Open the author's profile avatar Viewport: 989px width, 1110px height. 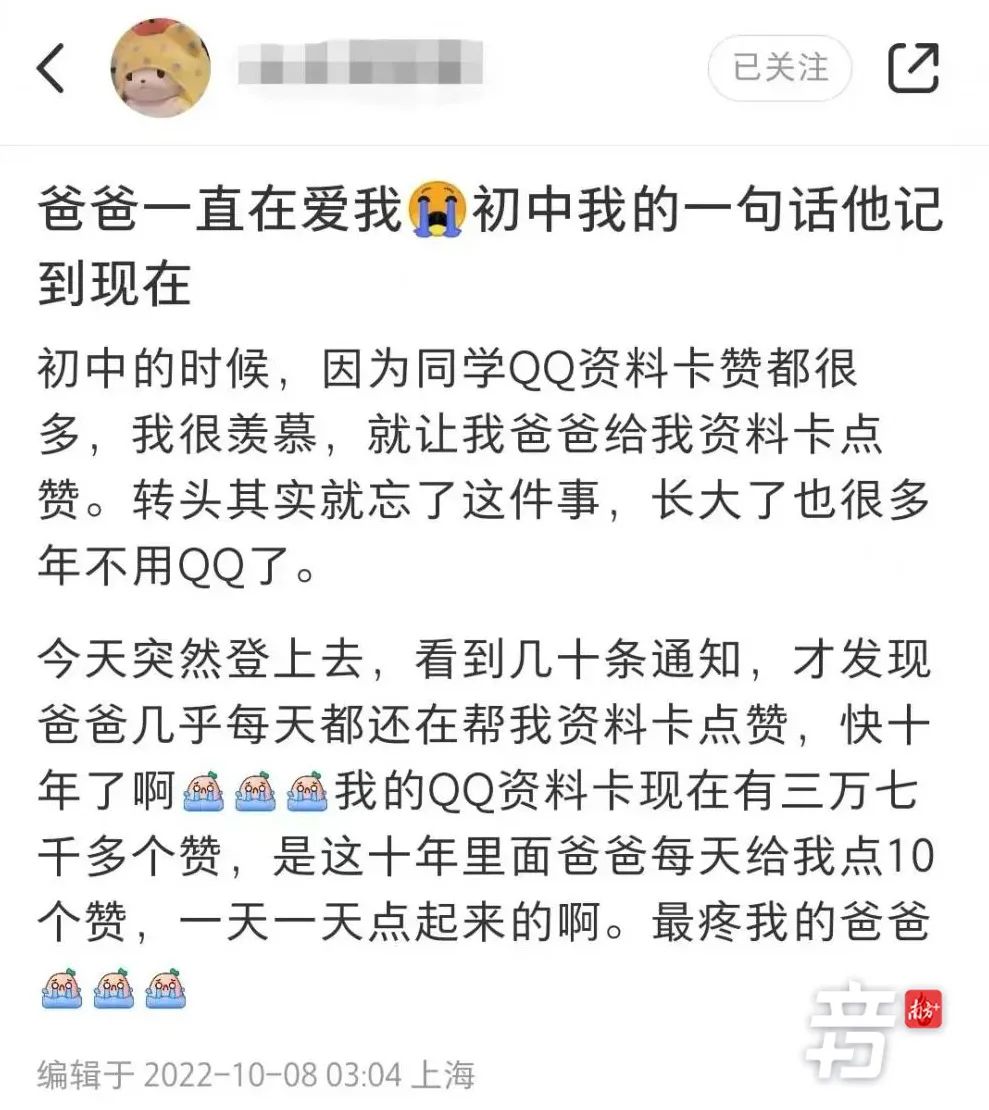[x=160, y=68]
